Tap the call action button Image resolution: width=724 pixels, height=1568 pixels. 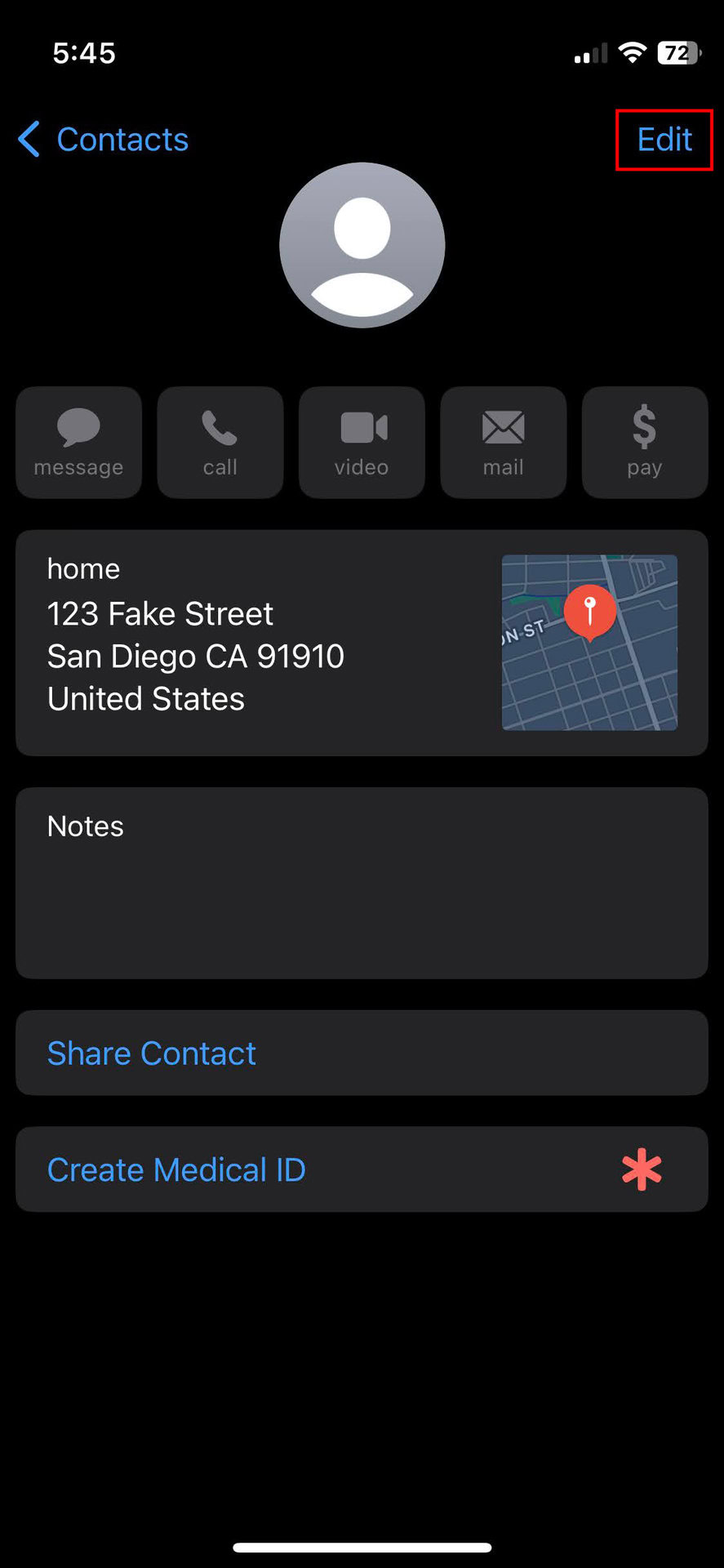220,443
